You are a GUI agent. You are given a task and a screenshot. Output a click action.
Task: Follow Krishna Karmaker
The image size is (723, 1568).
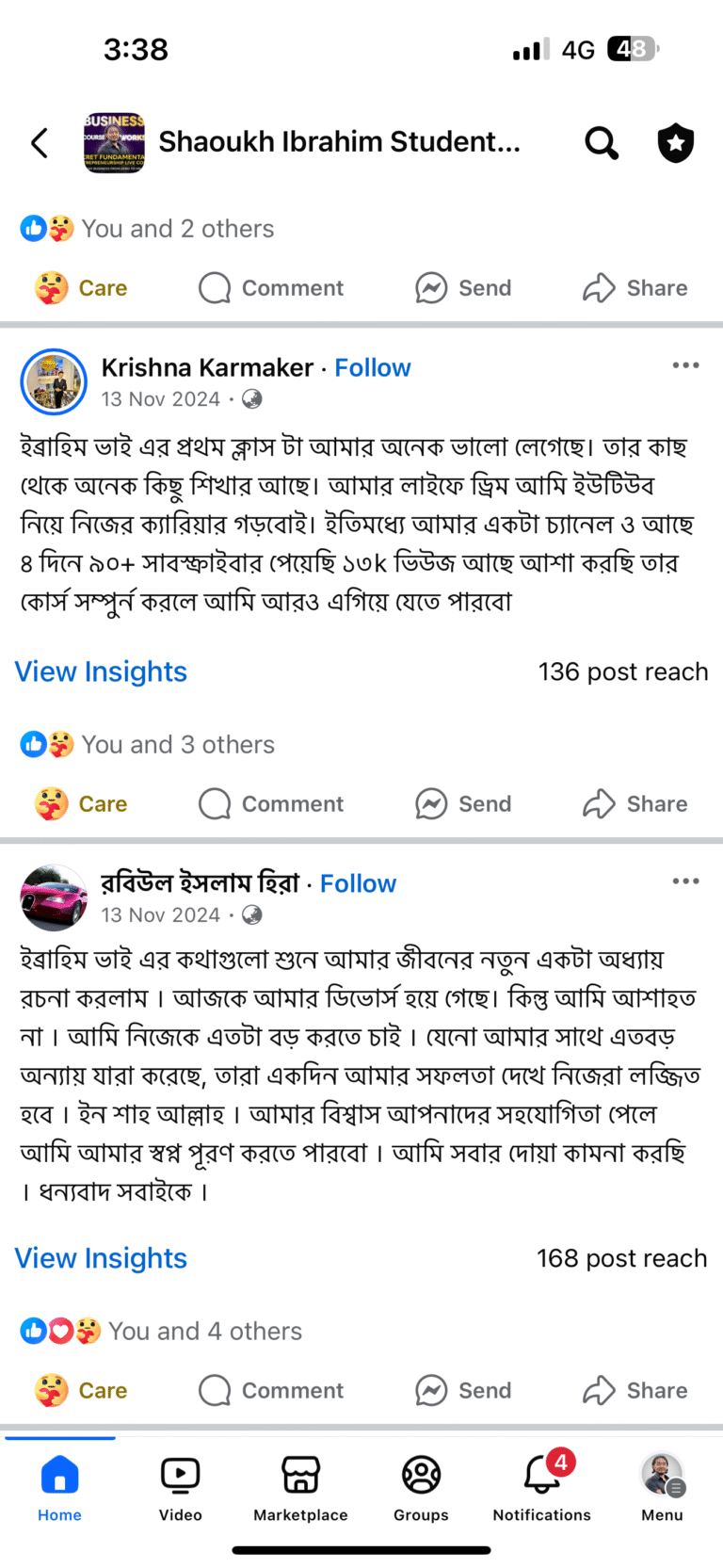373,367
